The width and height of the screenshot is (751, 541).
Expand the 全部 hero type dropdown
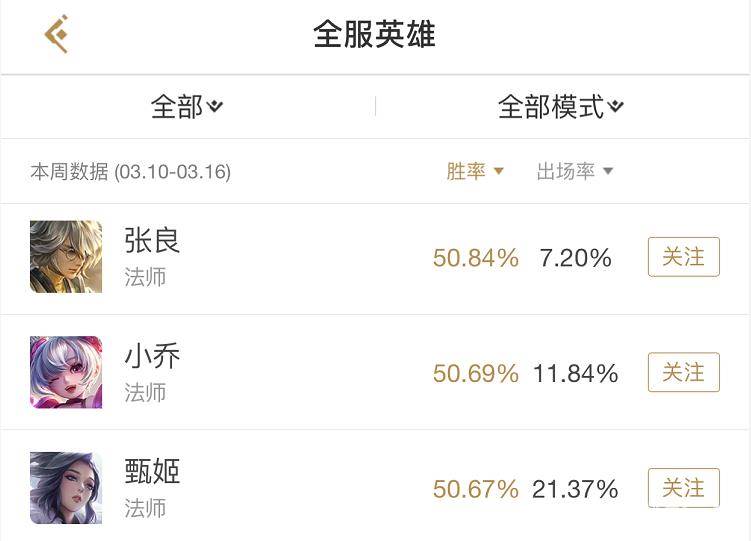coord(187,106)
